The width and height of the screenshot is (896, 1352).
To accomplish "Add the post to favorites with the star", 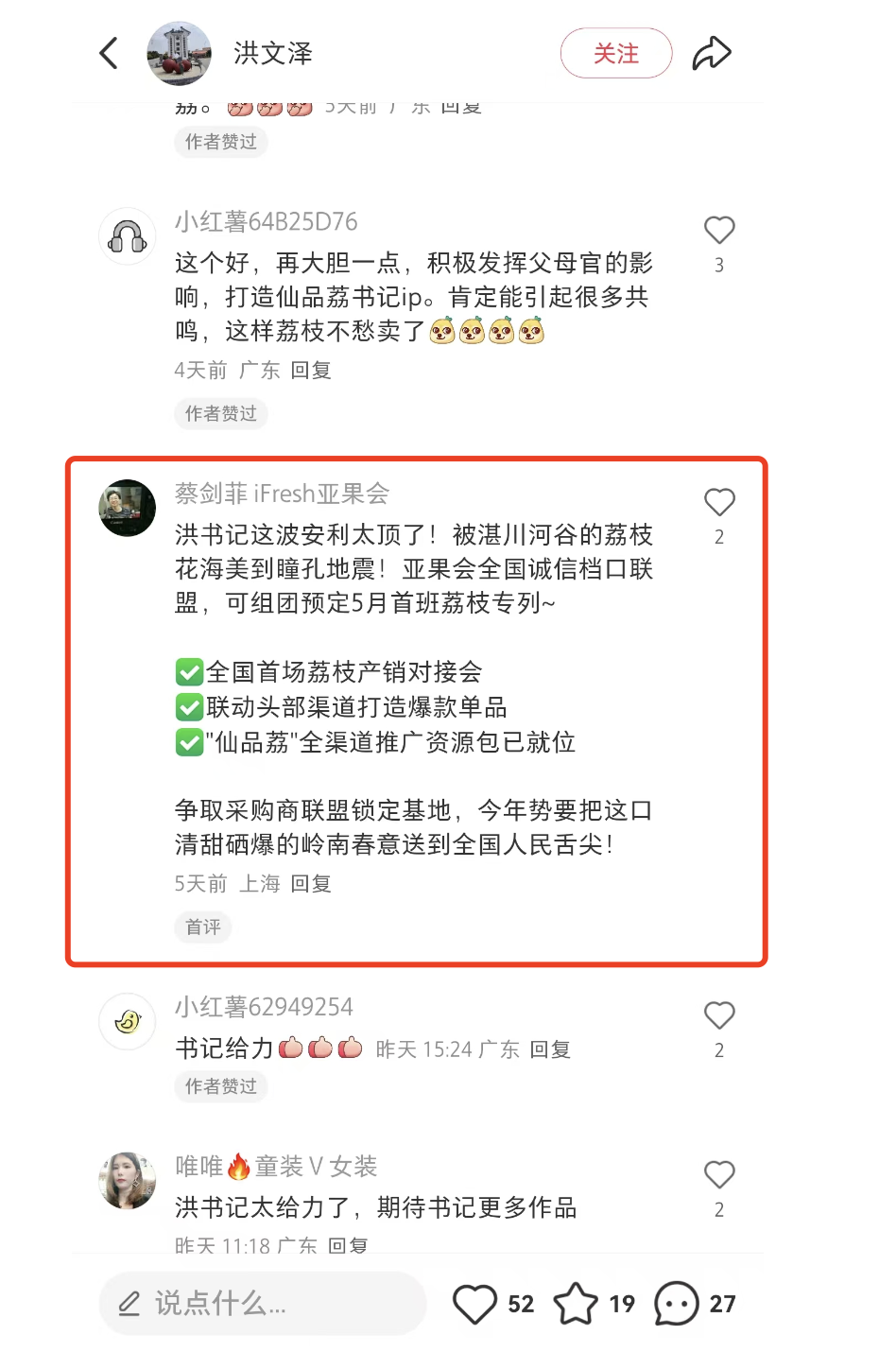I will (x=576, y=1304).
